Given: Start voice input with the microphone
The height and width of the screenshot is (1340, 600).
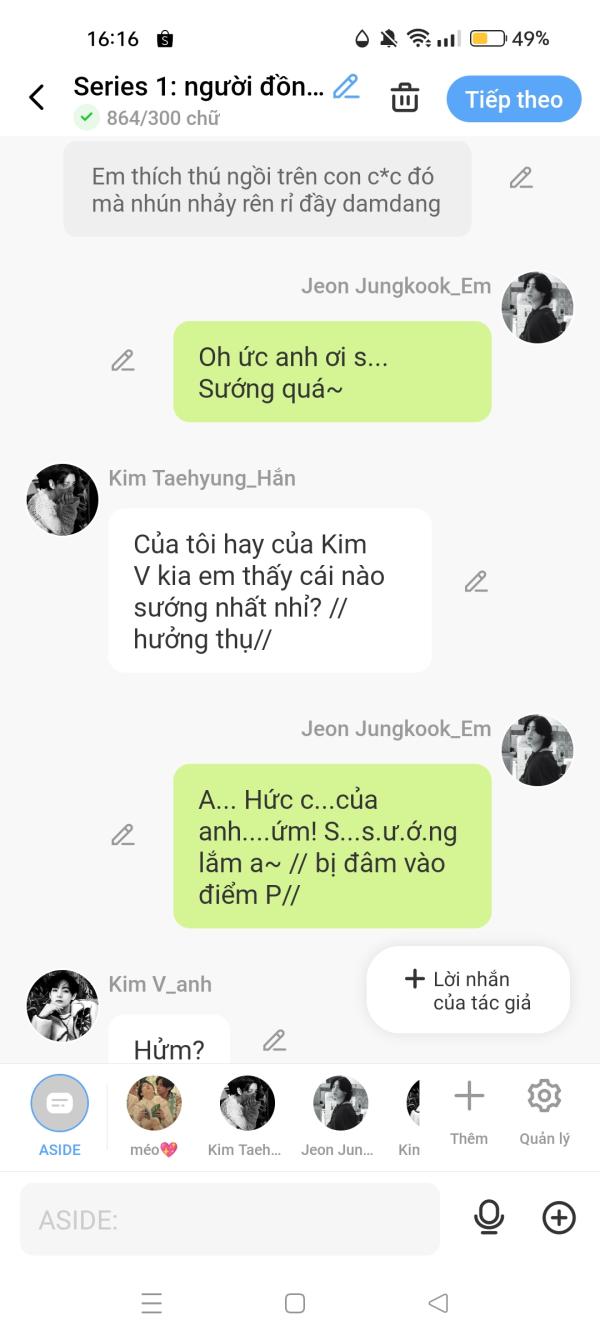Looking at the screenshot, I should 489,1217.
